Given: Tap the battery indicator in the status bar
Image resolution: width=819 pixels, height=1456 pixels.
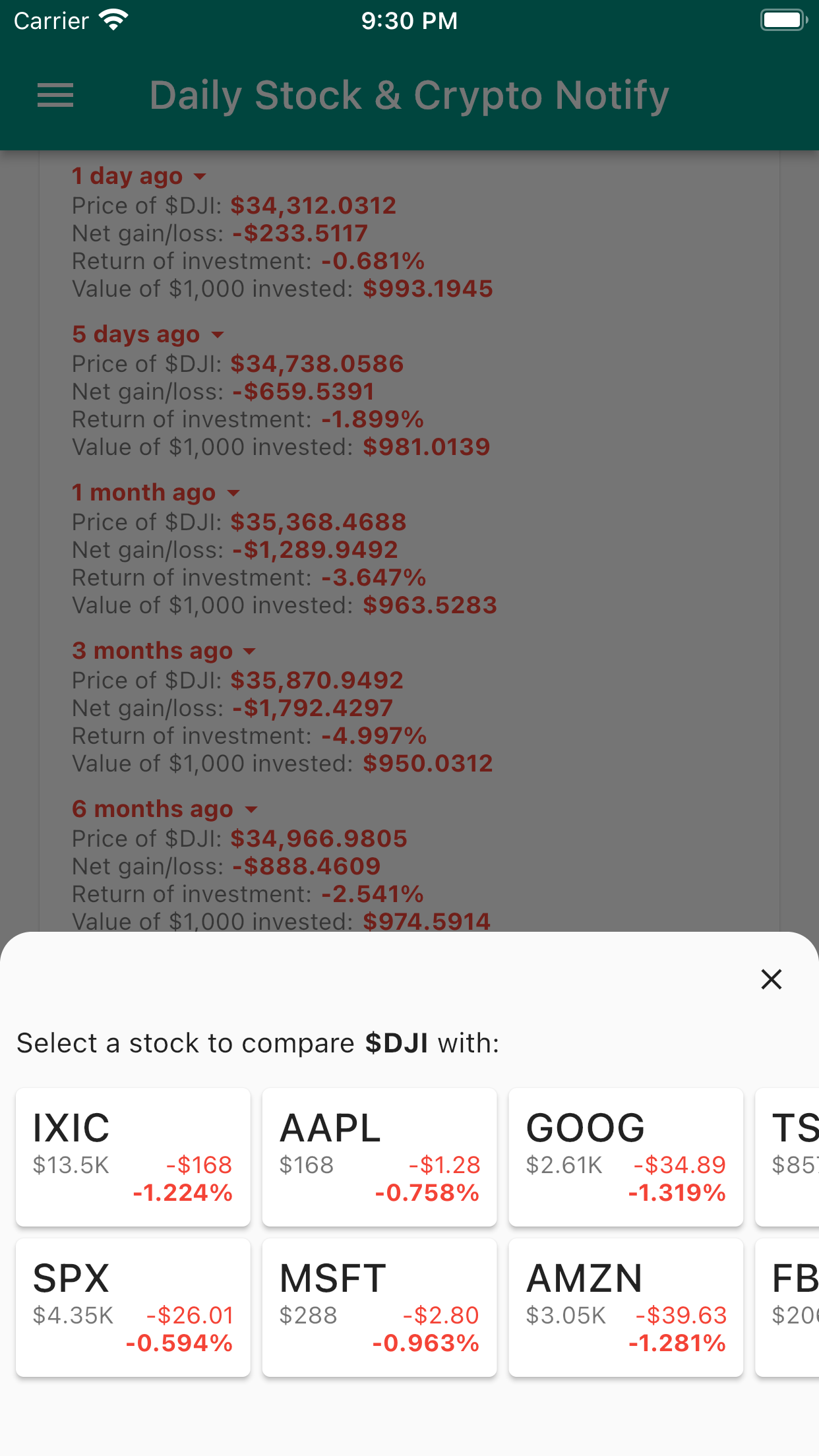Looking at the screenshot, I should [x=783, y=20].
